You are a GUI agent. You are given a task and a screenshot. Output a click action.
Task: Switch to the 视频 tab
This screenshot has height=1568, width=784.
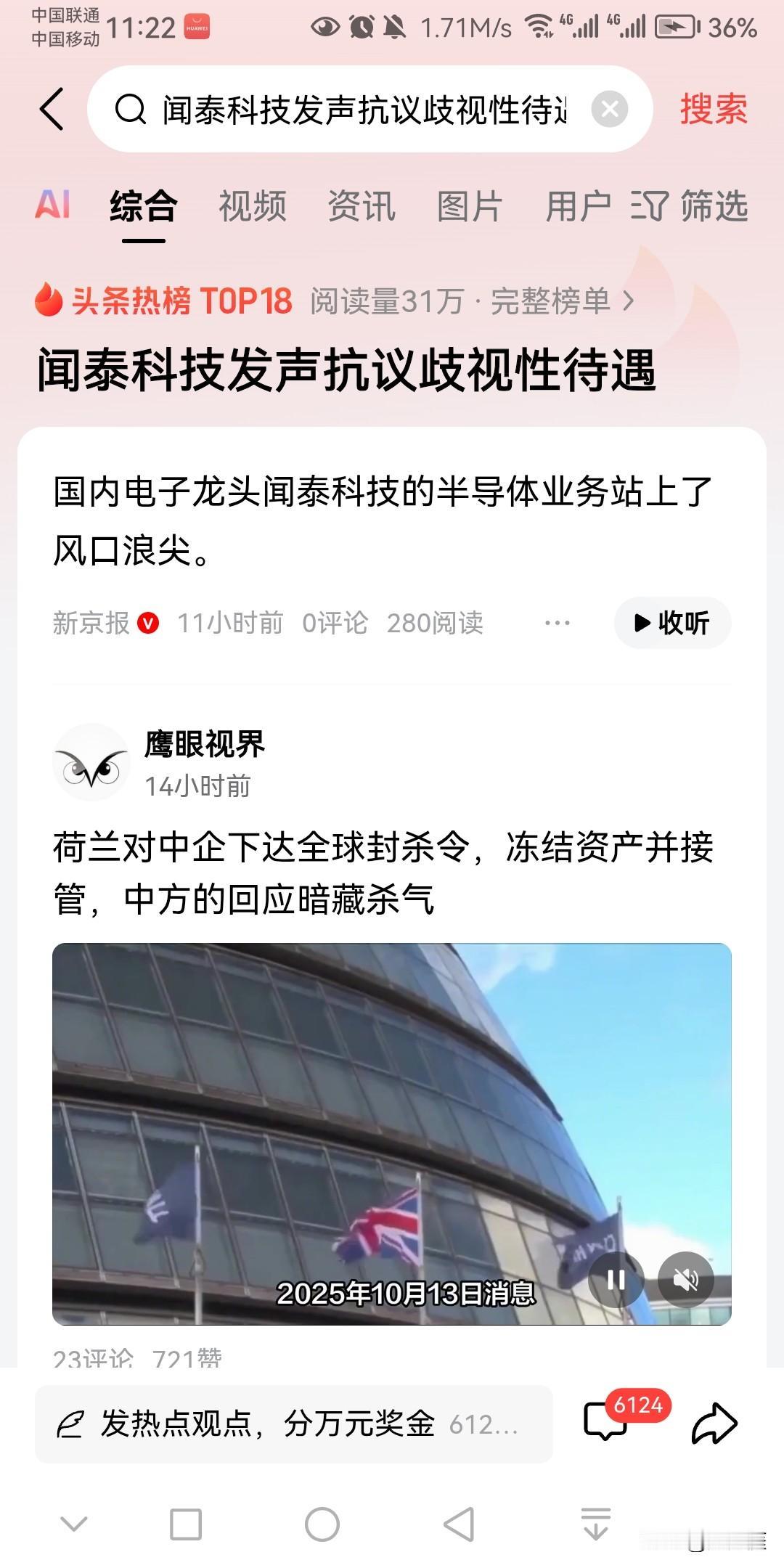click(253, 206)
